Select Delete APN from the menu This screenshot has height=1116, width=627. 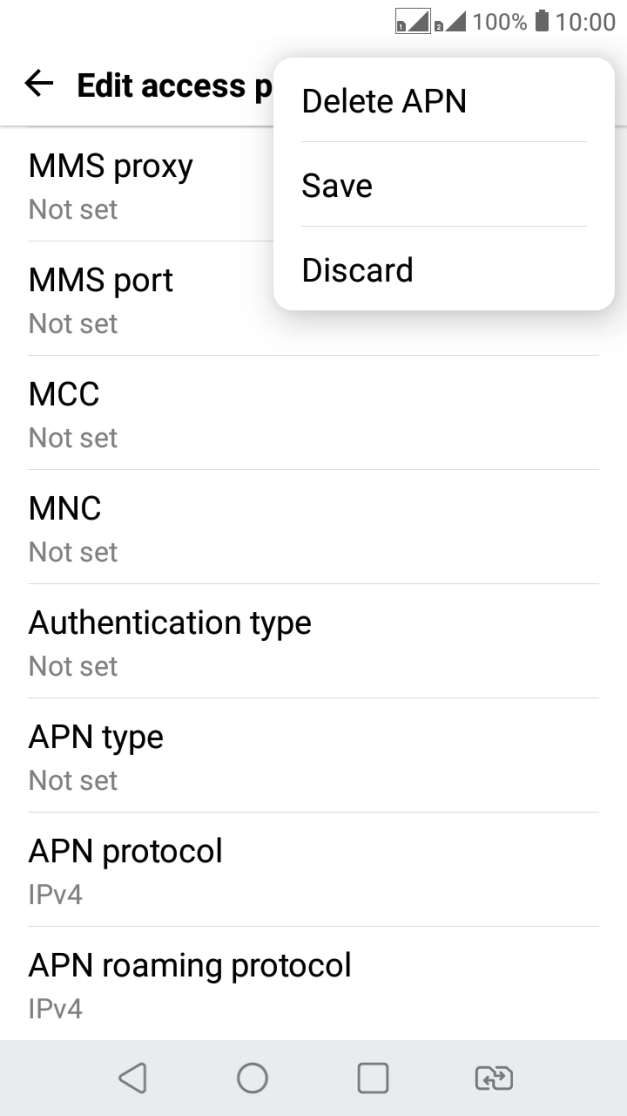443,100
